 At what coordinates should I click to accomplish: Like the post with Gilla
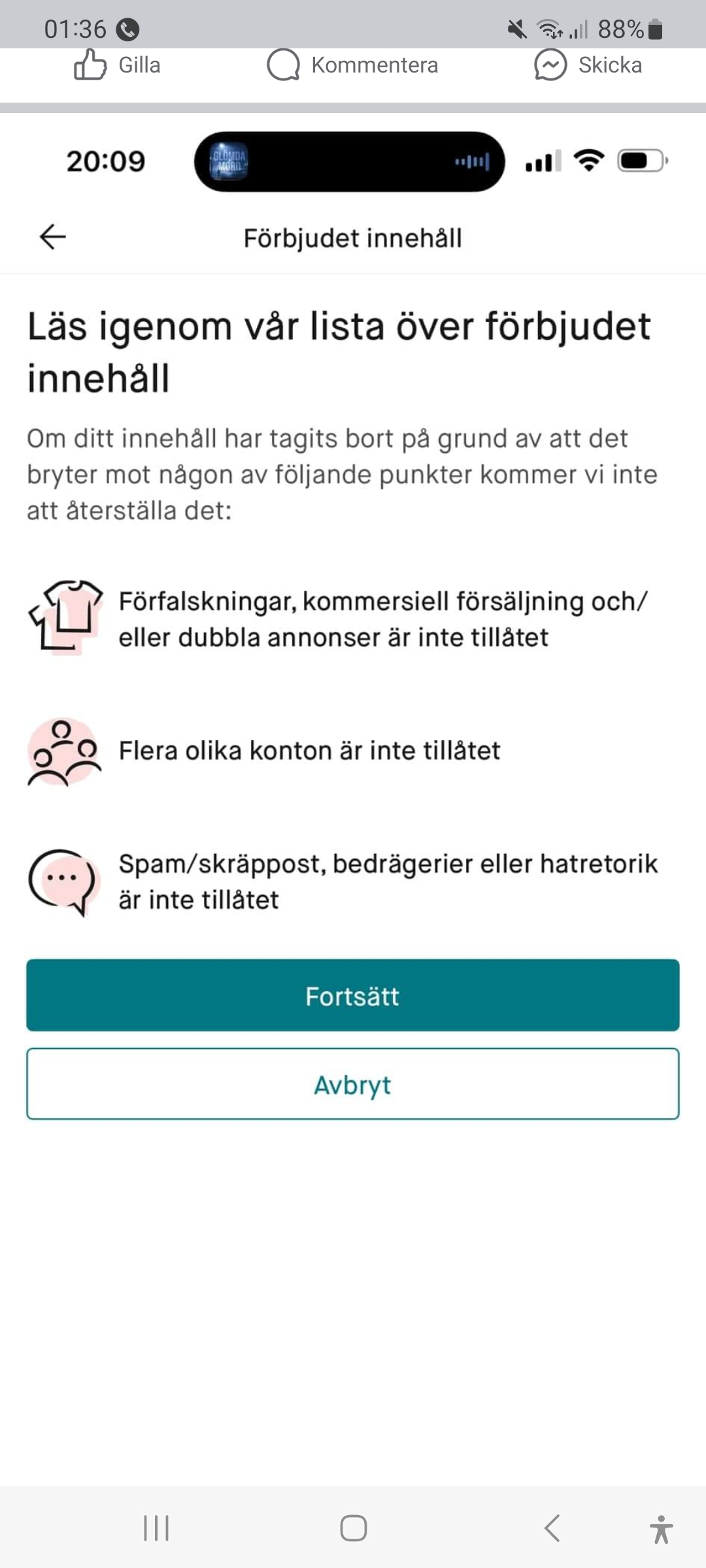click(x=118, y=66)
